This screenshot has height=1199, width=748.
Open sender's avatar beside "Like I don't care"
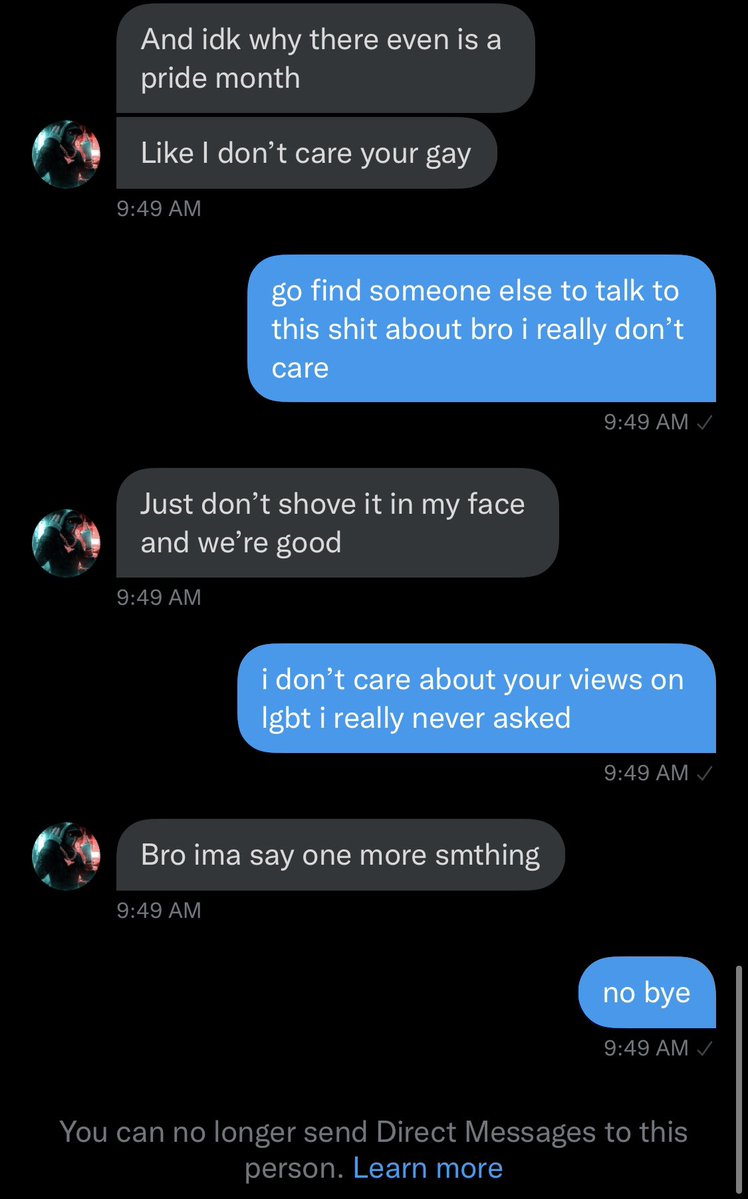click(x=67, y=153)
